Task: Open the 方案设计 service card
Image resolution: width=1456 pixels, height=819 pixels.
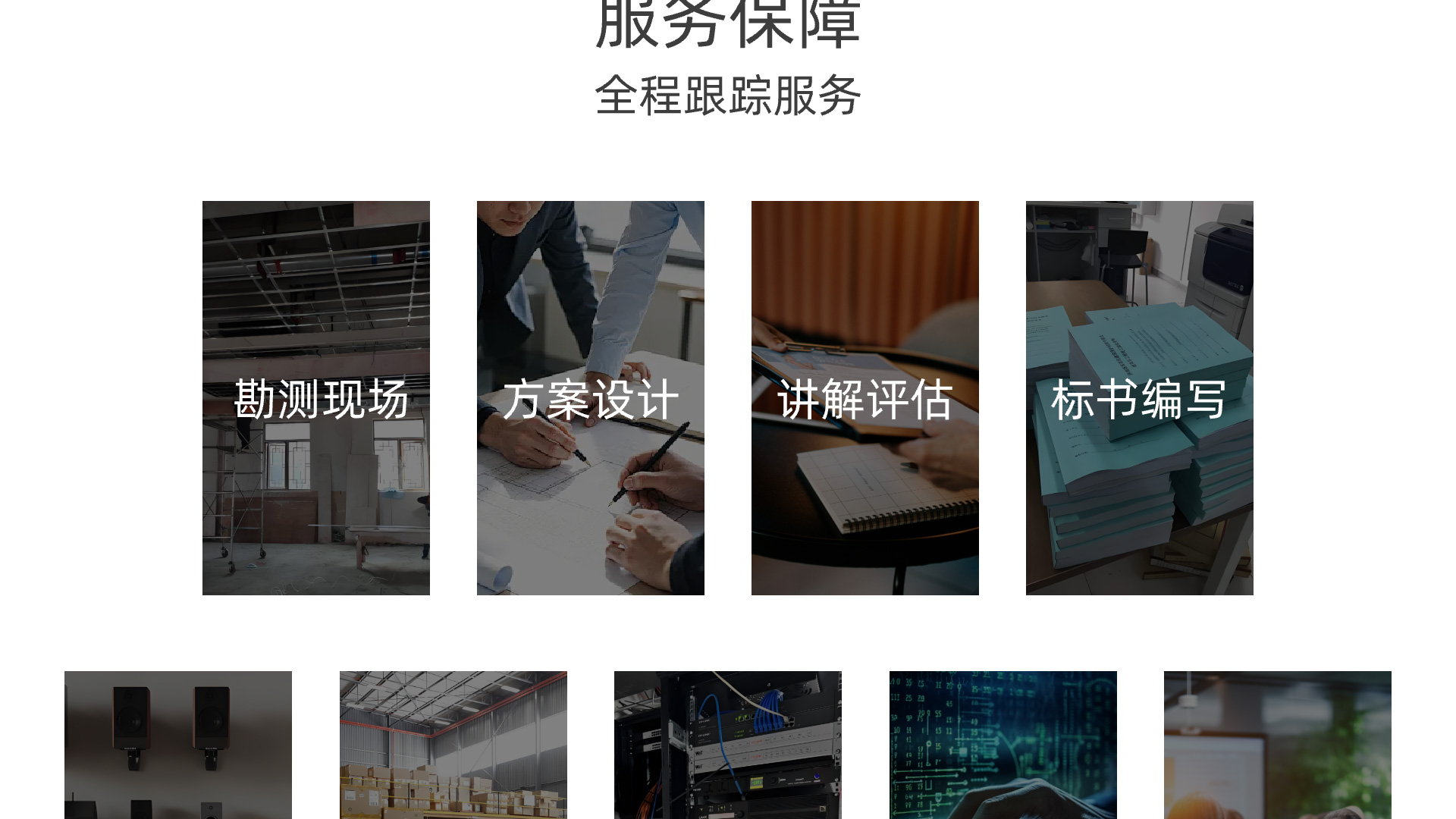Action: tap(590, 398)
